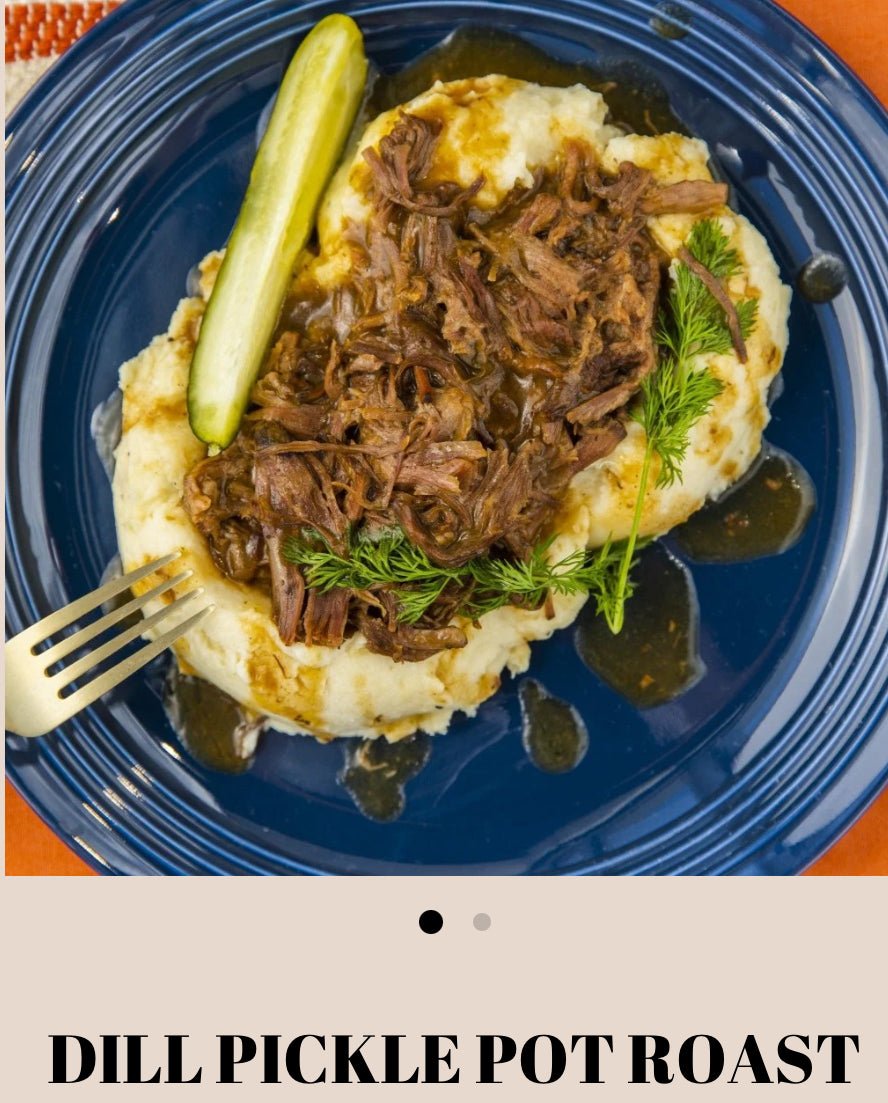The image size is (888, 1103).
Task: Click the gray inactive slide indicator
Action: [484, 922]
